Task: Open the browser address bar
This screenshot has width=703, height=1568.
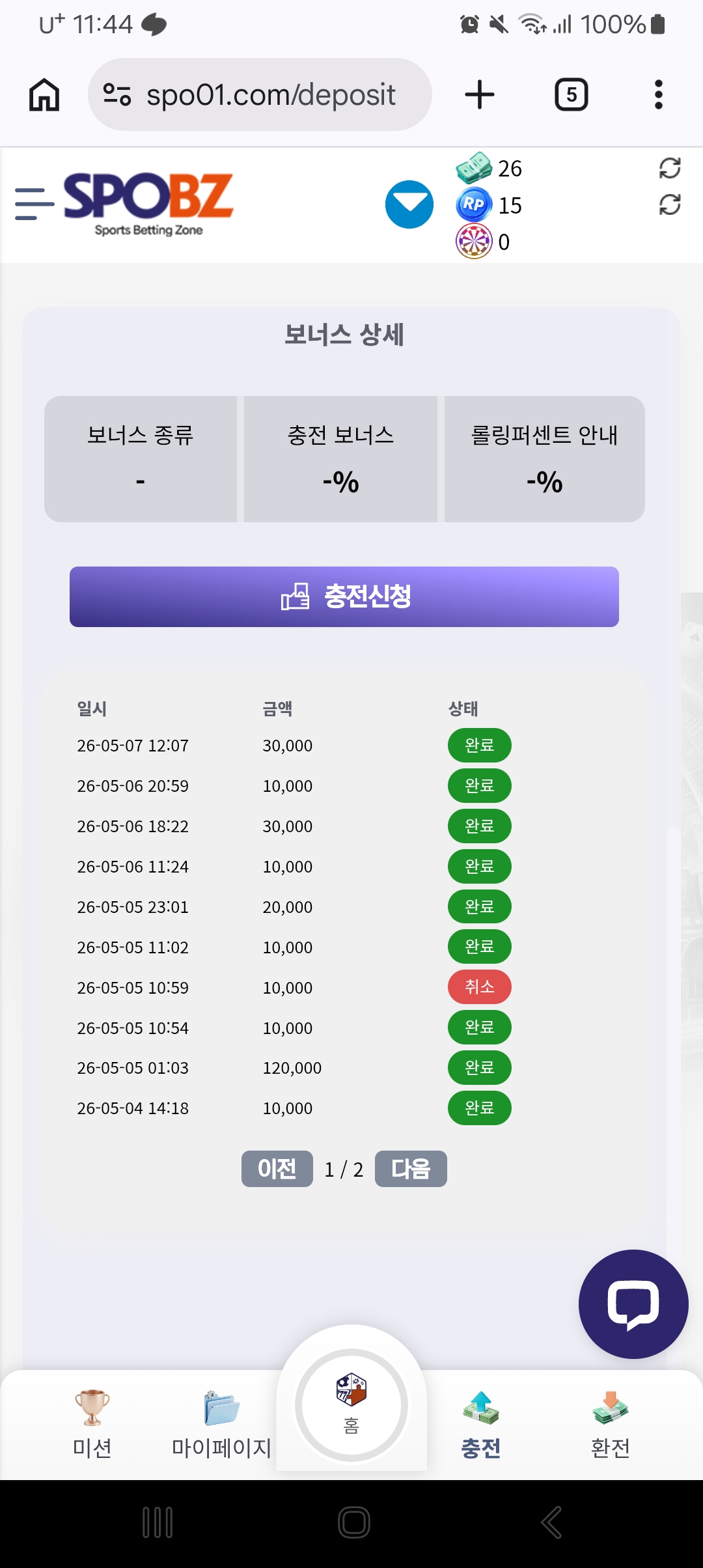Action: coord(260,94)
